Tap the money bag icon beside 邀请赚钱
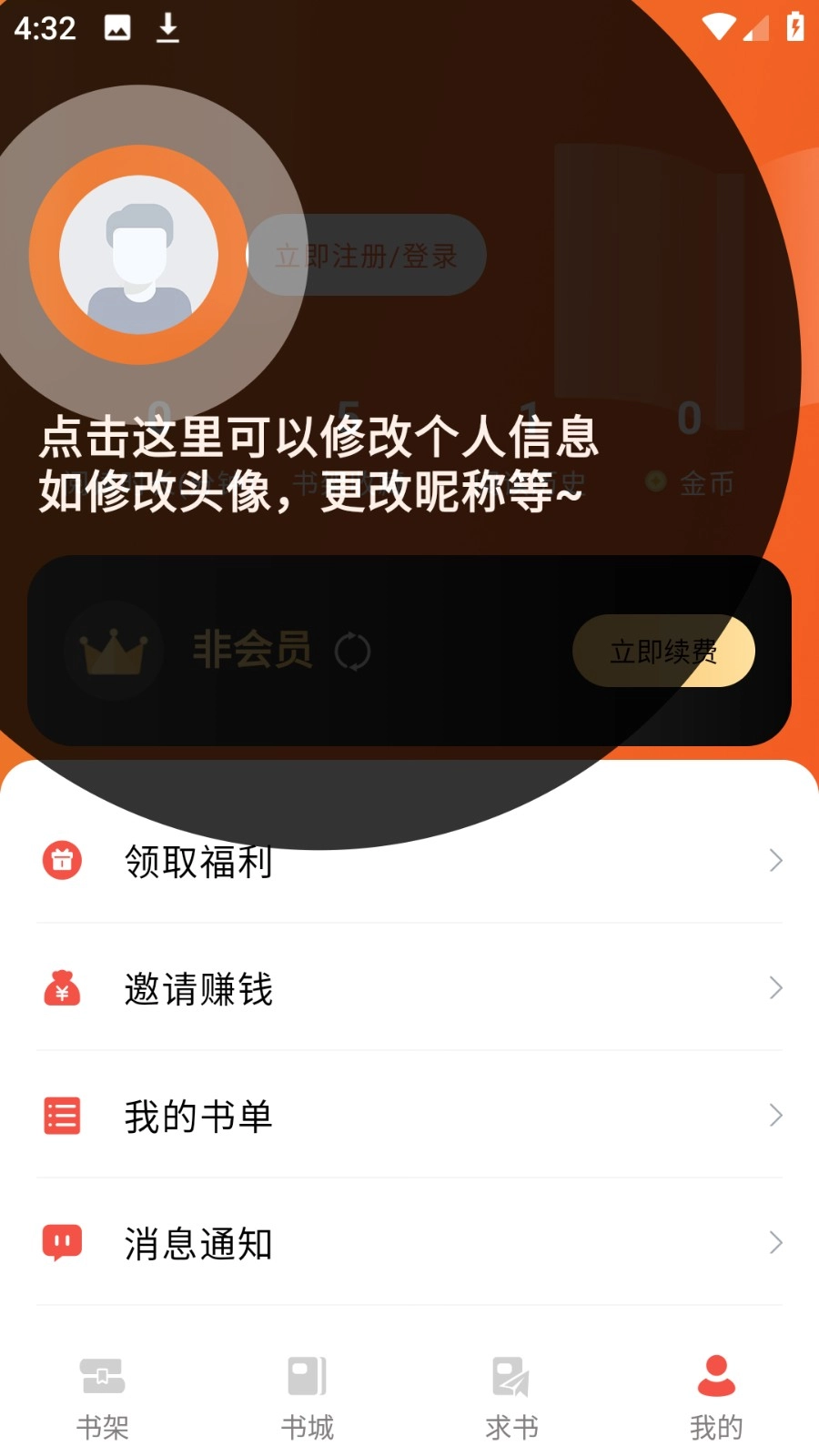This screenshot has width=819, height=1456. pos(61,987)
